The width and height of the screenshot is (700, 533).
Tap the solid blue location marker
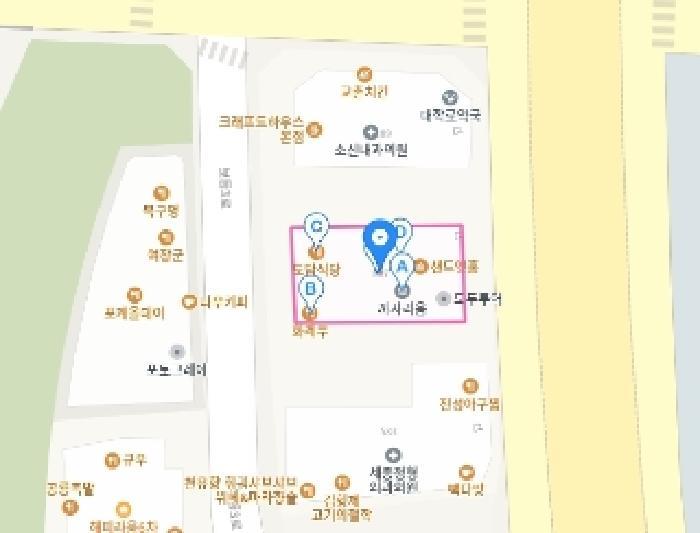coord(380,243)
